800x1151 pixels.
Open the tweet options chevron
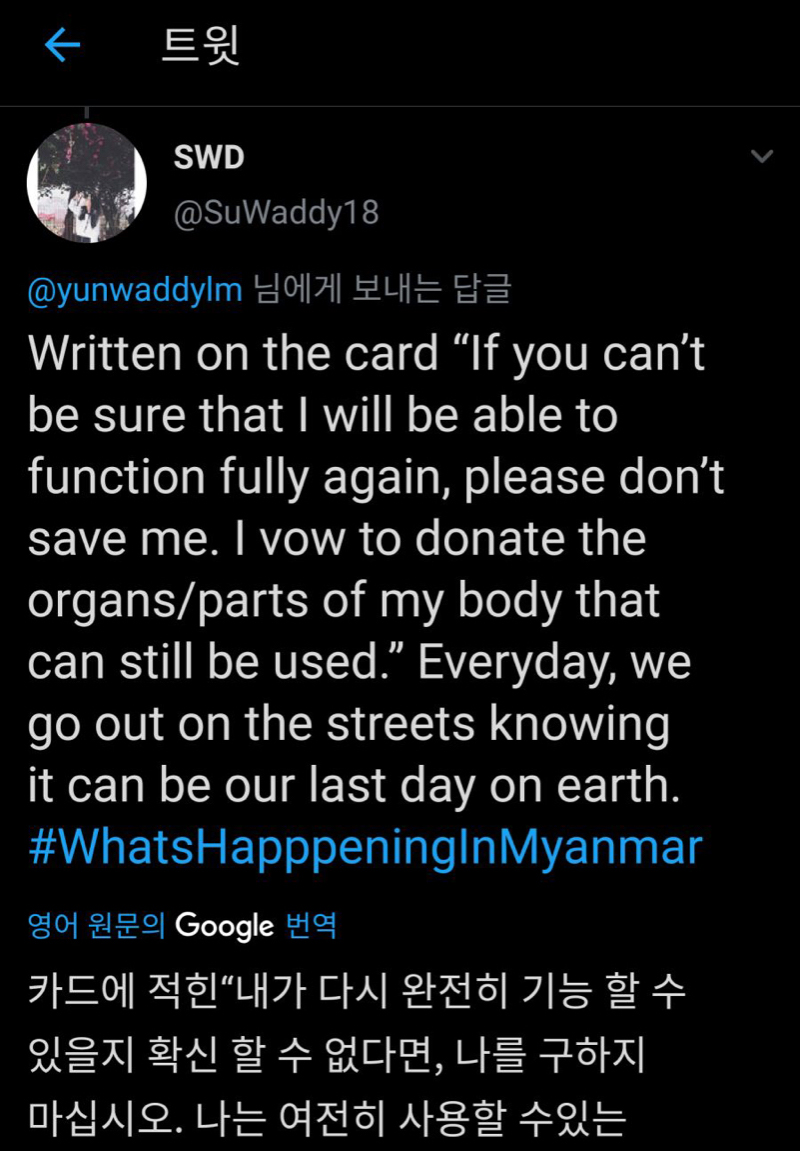[762, 157]
